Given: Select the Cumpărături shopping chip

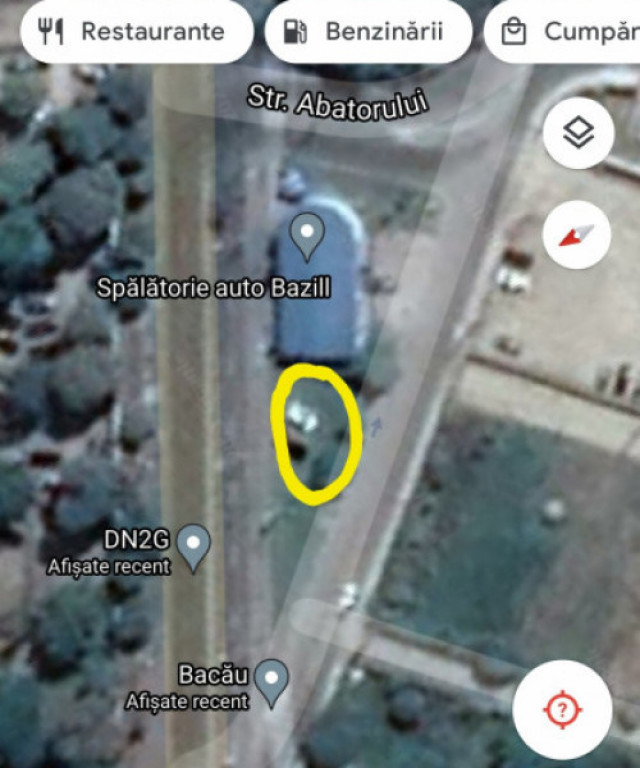Looking at the screenshot, I should click(x=565, y=31).
